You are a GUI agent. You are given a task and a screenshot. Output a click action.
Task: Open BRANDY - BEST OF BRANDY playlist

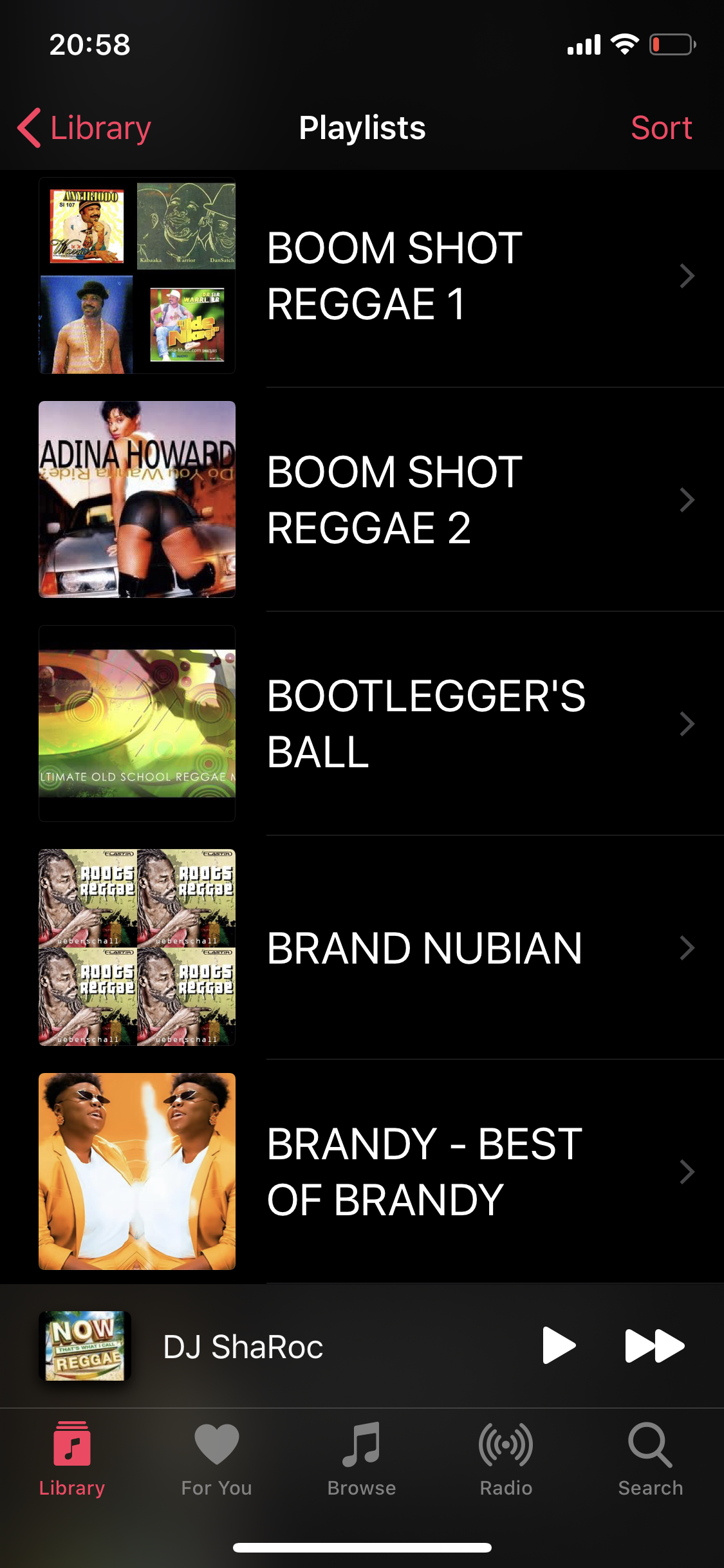425,1171
